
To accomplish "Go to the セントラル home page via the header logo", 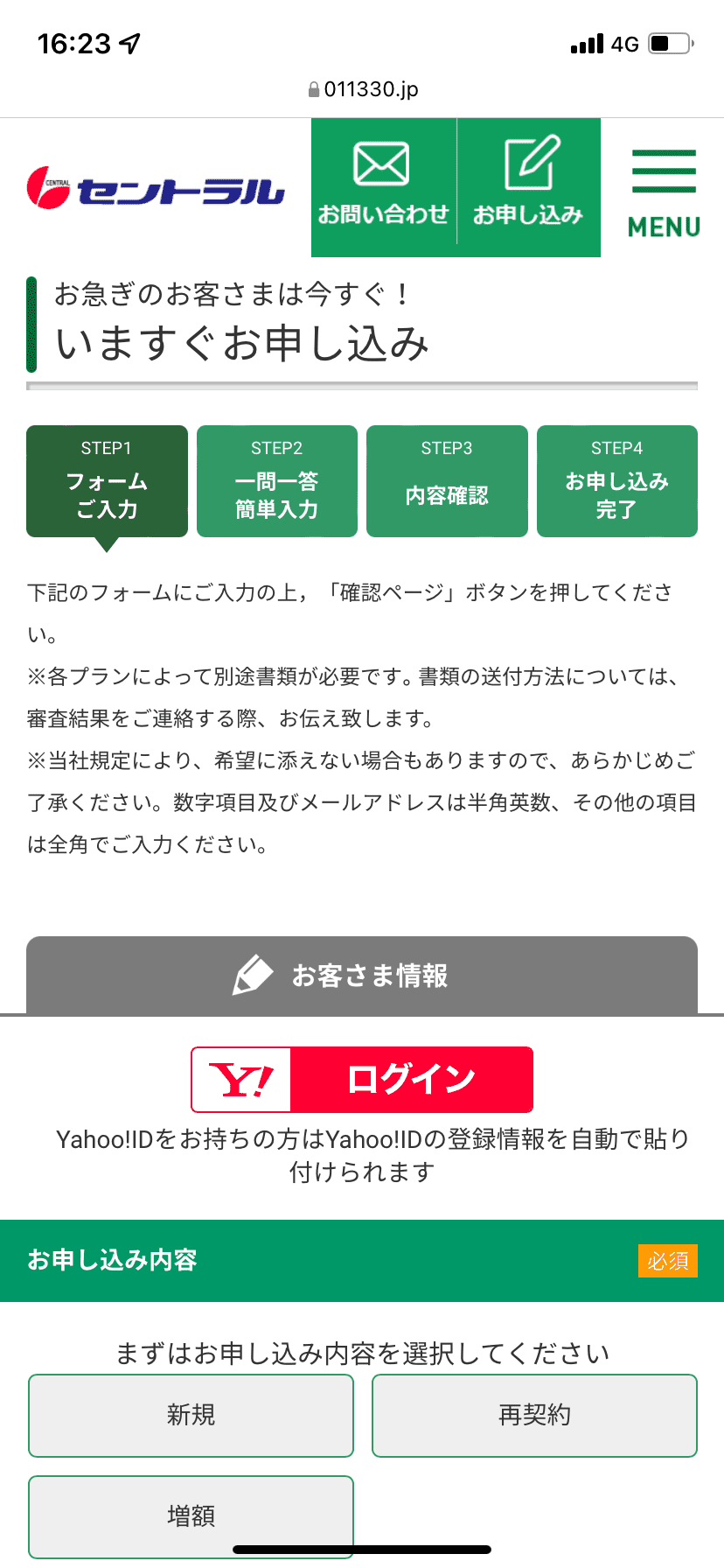I will pyautogui.click(x=156, y=188).
